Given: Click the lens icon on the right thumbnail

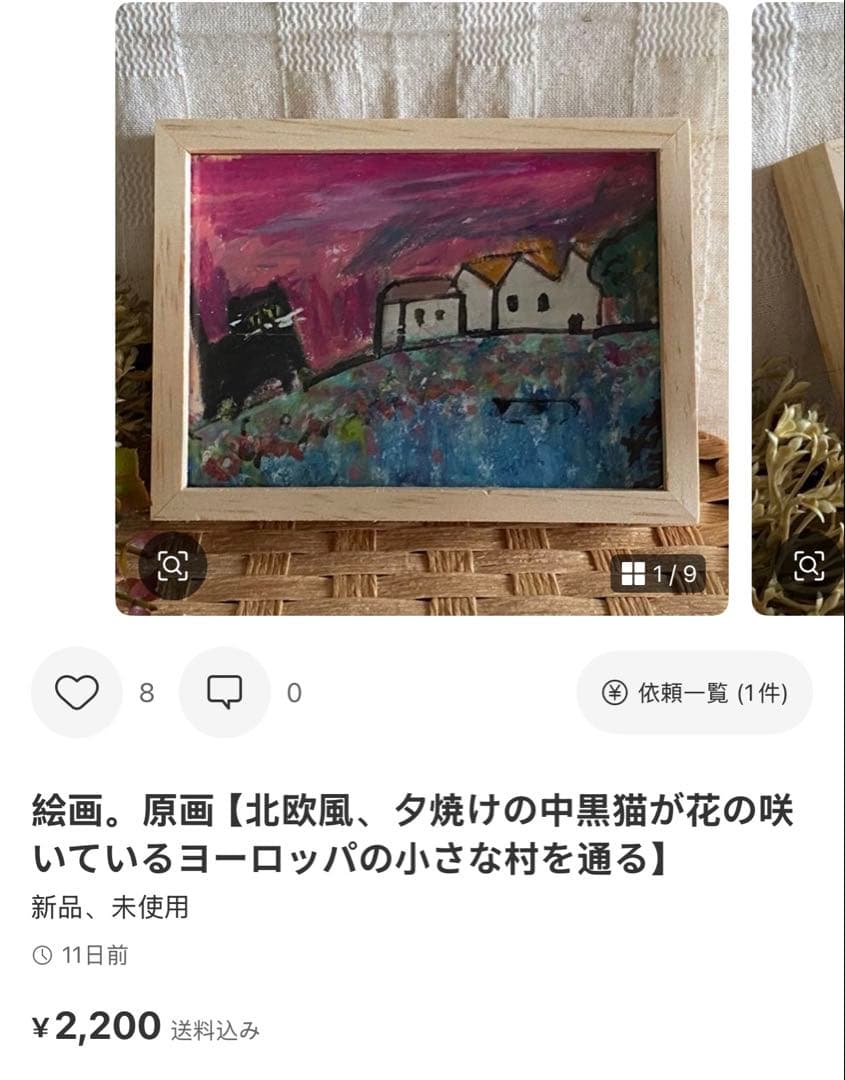Looking at the screenshot, I should tap(809, 564).
